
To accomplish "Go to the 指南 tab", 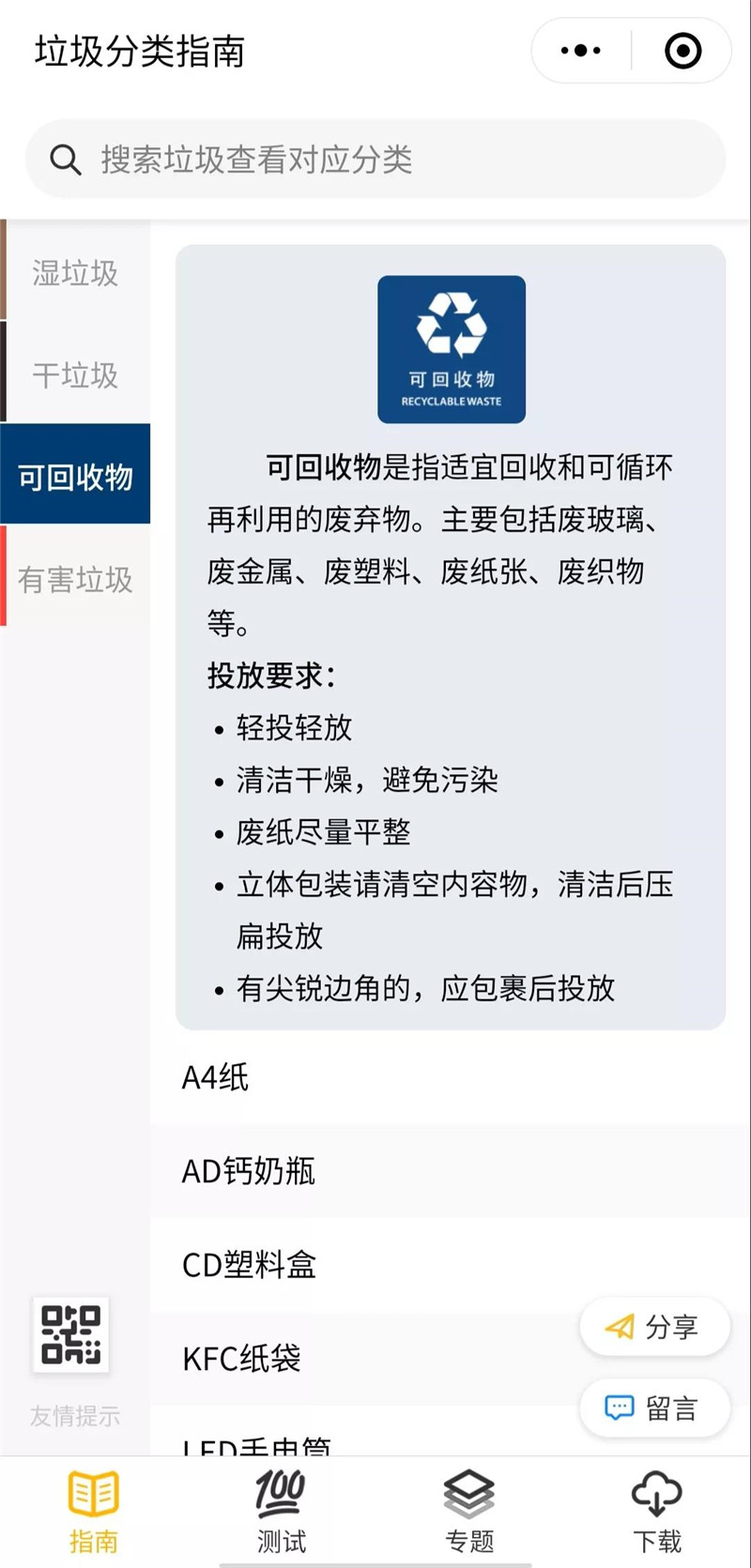I will click(93, 1513).
